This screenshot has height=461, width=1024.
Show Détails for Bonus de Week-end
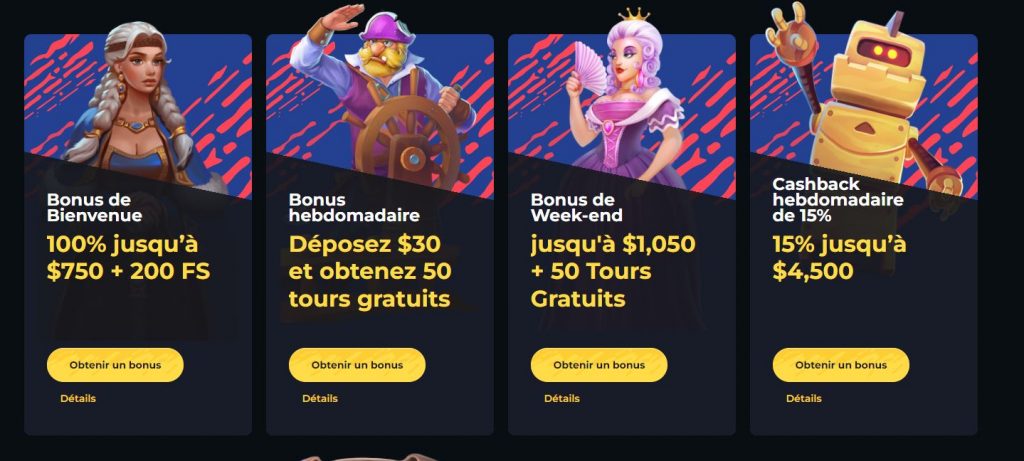[562, 398]
